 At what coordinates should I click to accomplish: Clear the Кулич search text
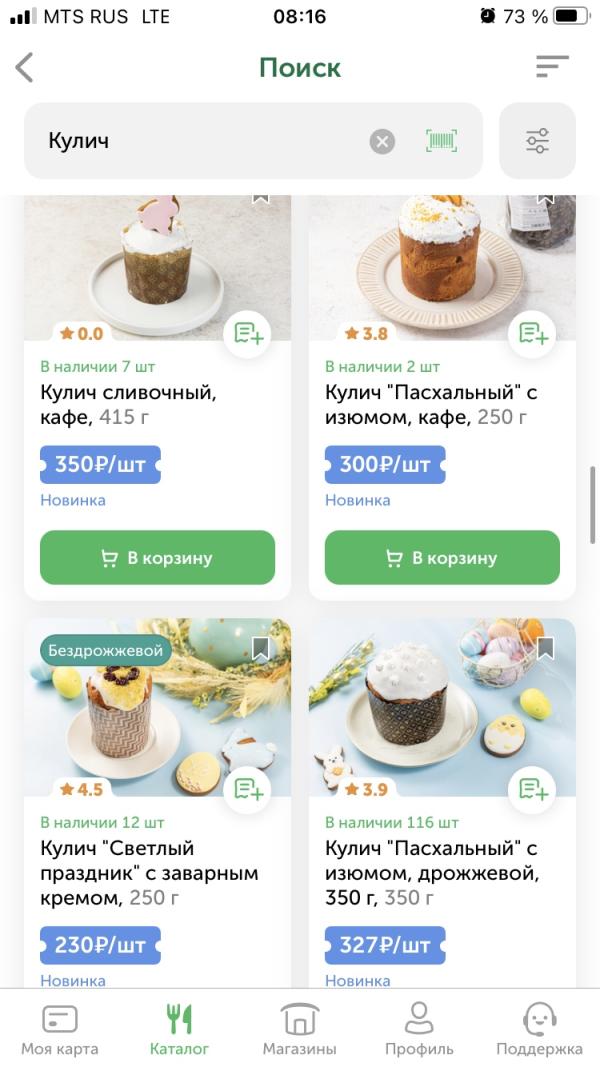pyautogui.click(x=382, y=141)
